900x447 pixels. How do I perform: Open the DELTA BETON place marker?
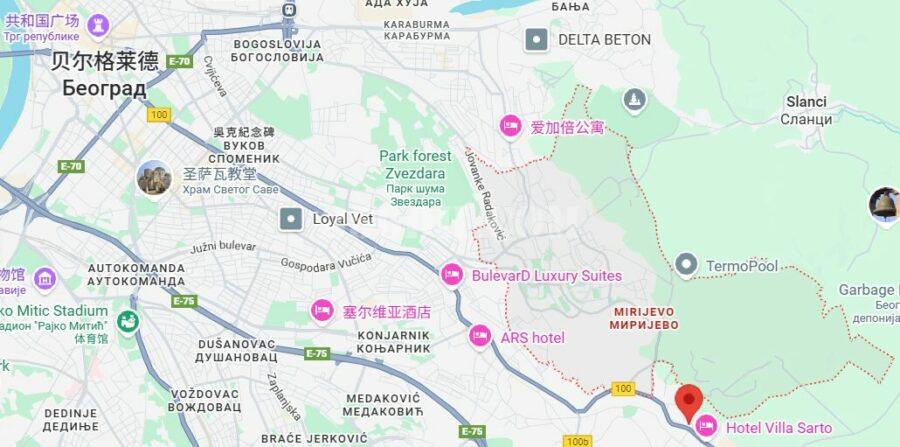click(x=536, y=40)
